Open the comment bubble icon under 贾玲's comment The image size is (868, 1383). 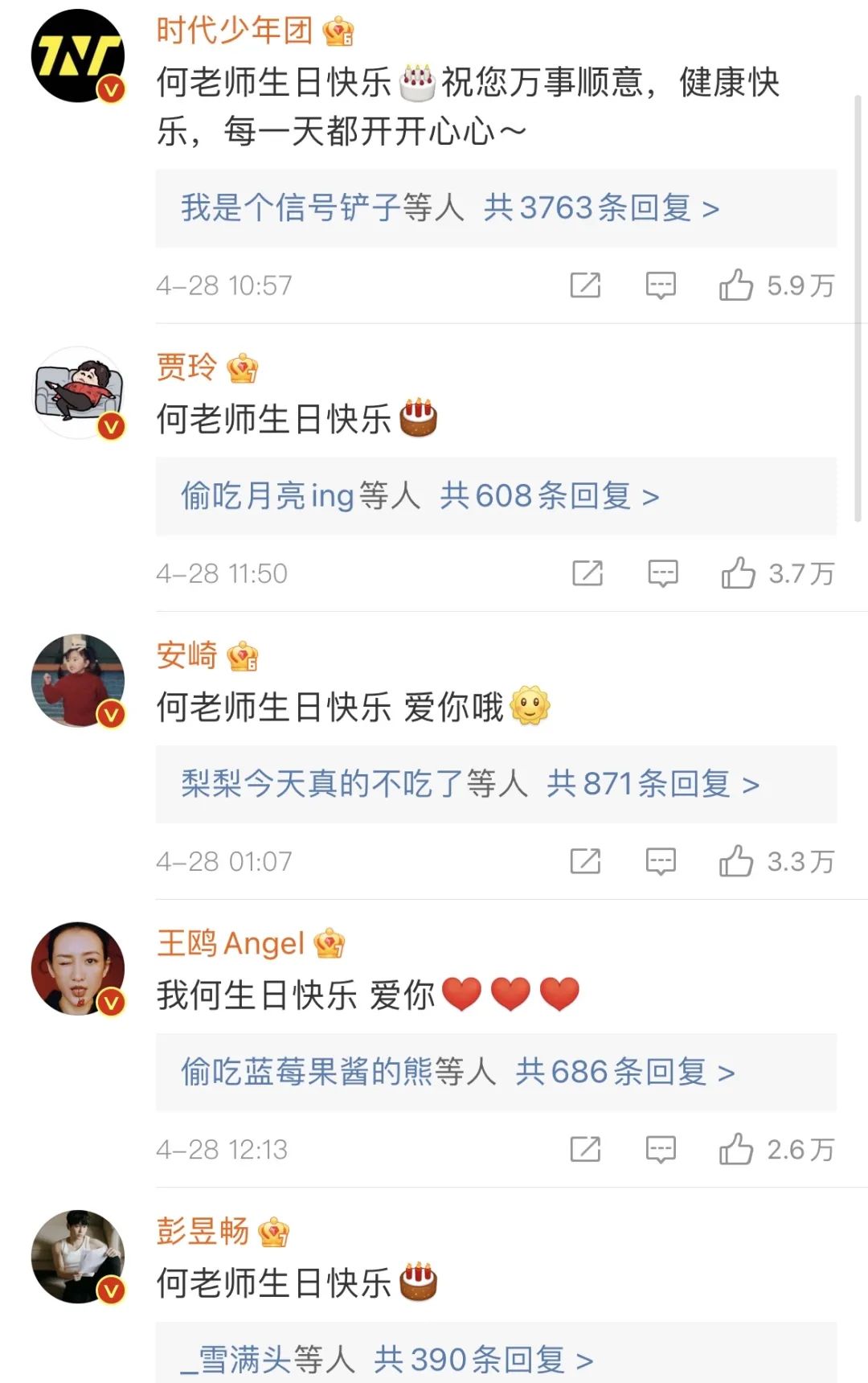pos(661,572)
